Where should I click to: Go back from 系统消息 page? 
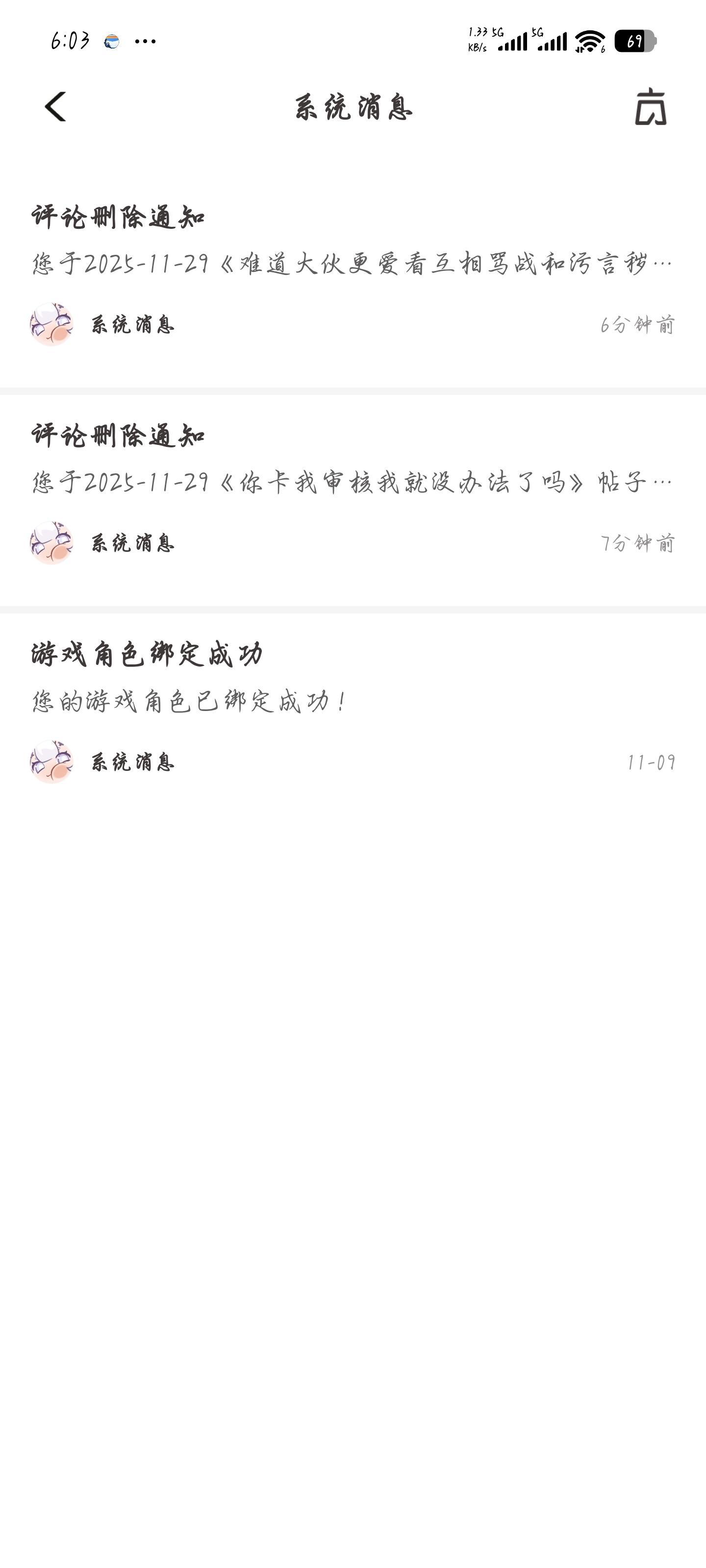pos(55,107)
